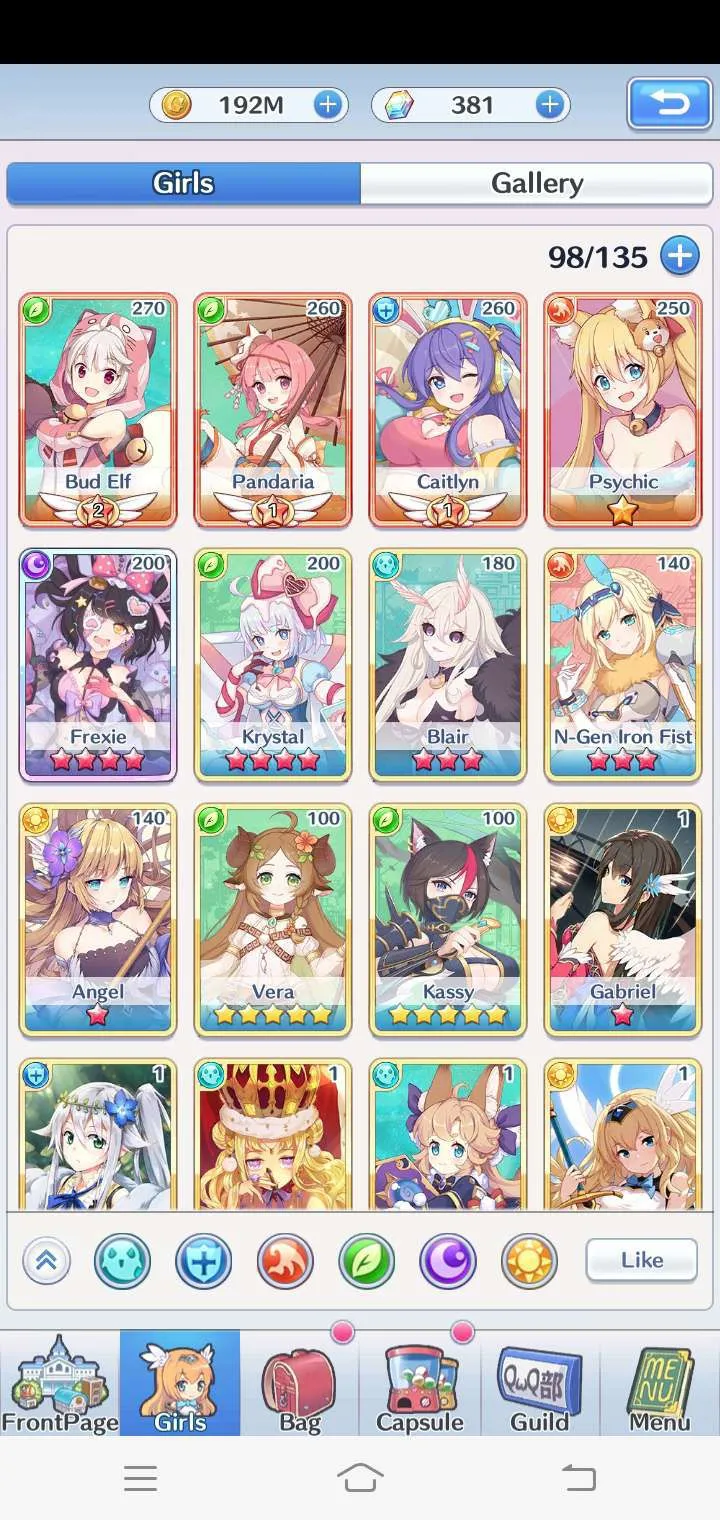Open the Capsule tab
This screenshot has width=720, height=1520.
click(420, 1384)
